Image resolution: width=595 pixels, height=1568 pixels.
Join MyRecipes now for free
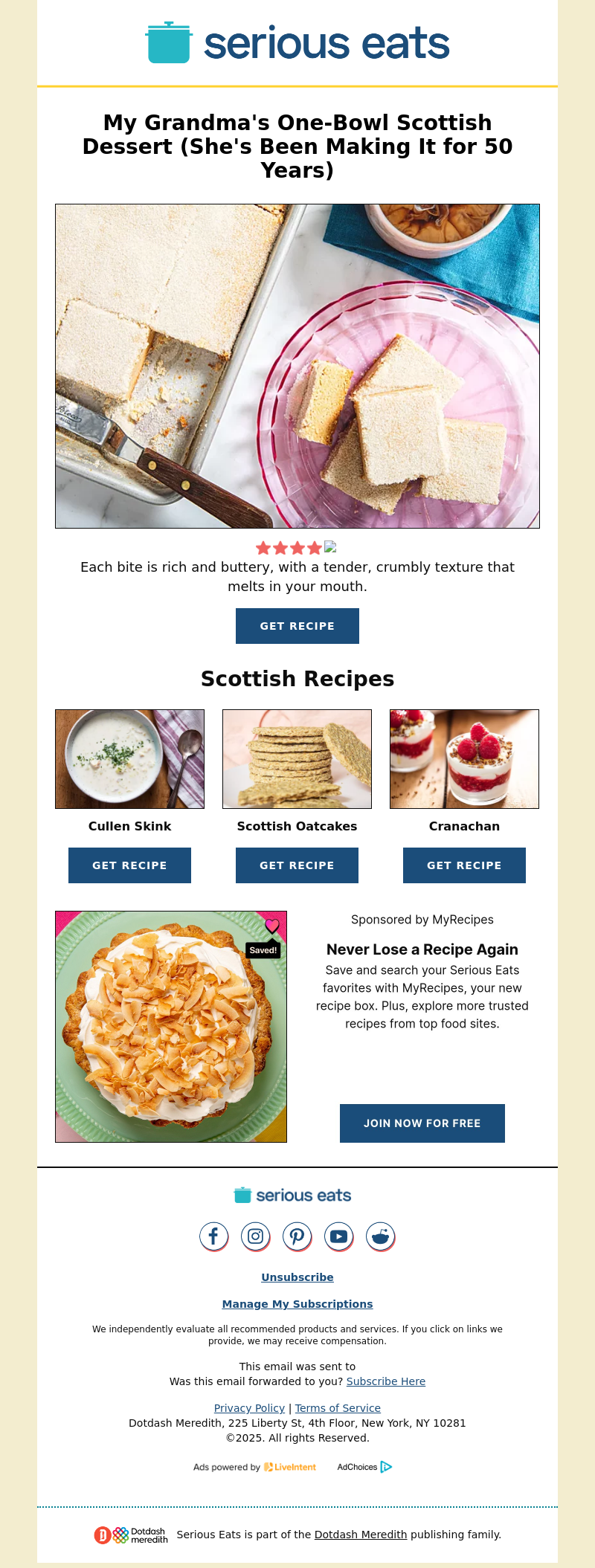pos(422,1123)
